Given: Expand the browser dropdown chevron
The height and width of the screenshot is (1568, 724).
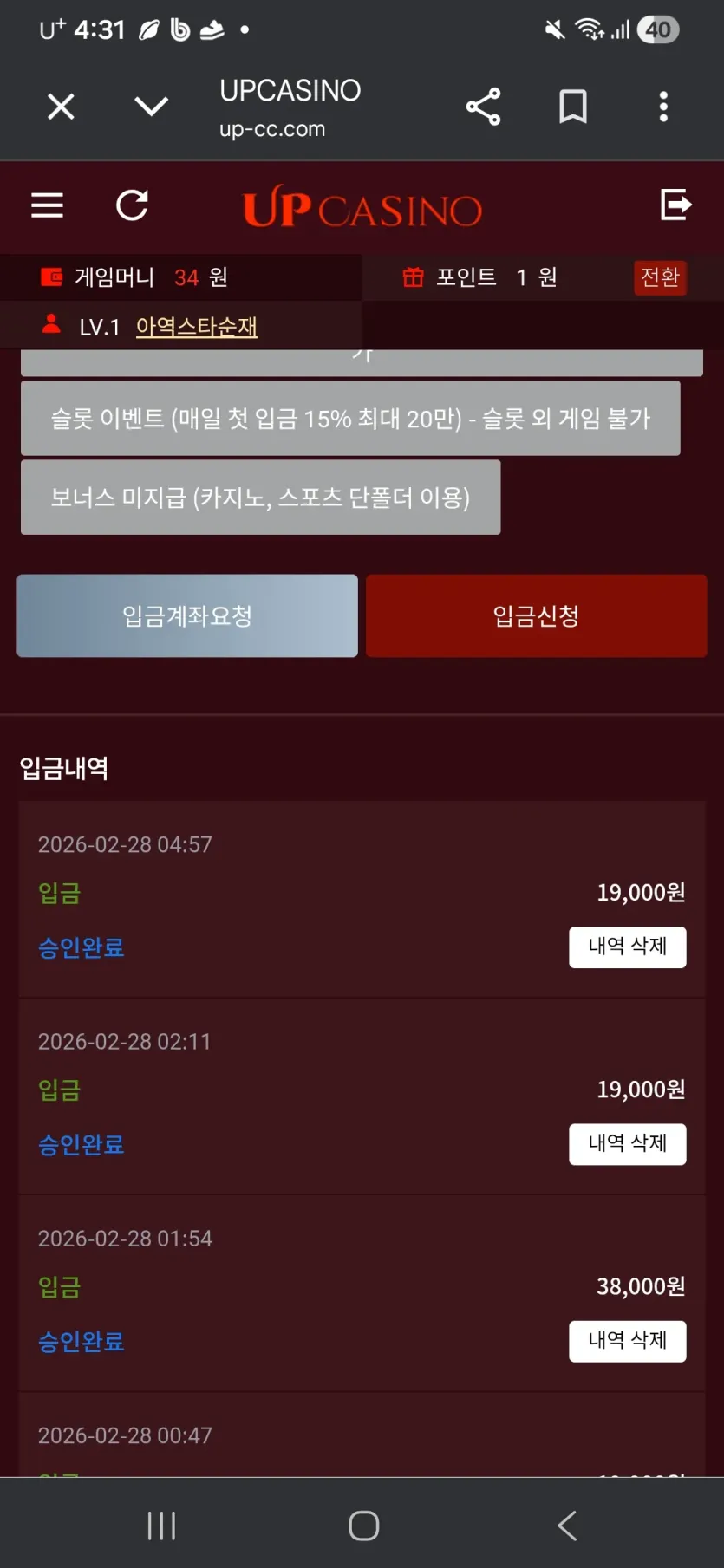Looking at the screenshot, I should tap(152, 107).
